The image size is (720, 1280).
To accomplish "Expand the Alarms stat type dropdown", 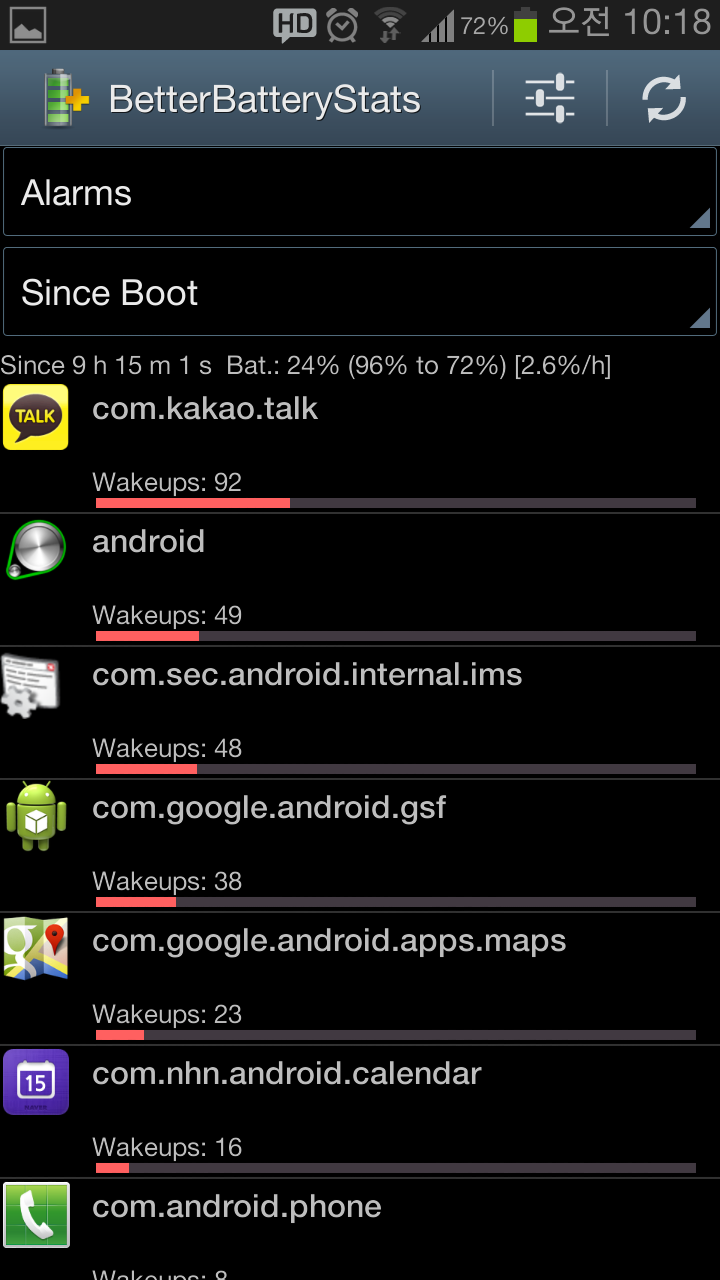I will [x=360, y=192].
